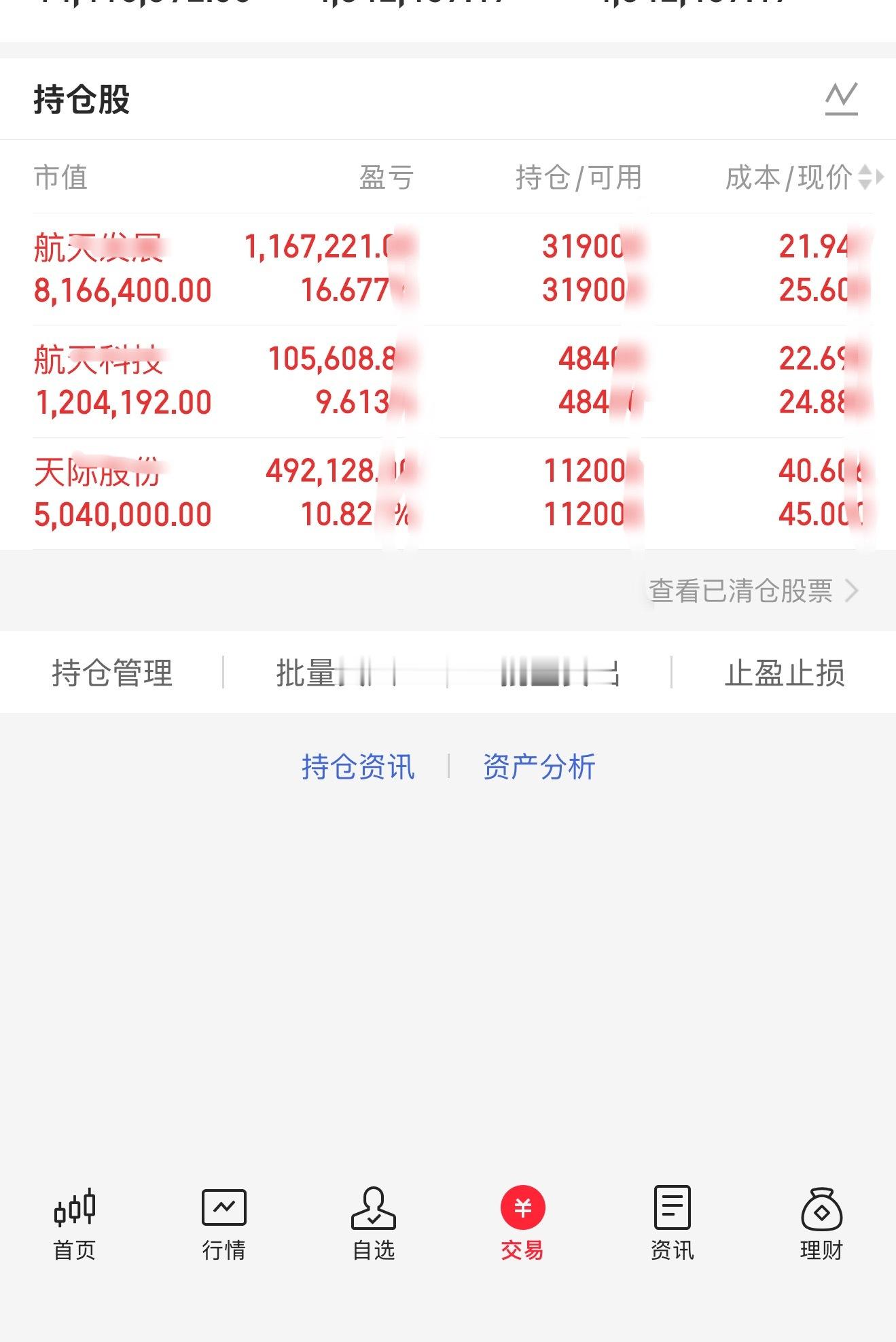Expand 查看已清仓股票 via its chevron

(x=851, y=591)
